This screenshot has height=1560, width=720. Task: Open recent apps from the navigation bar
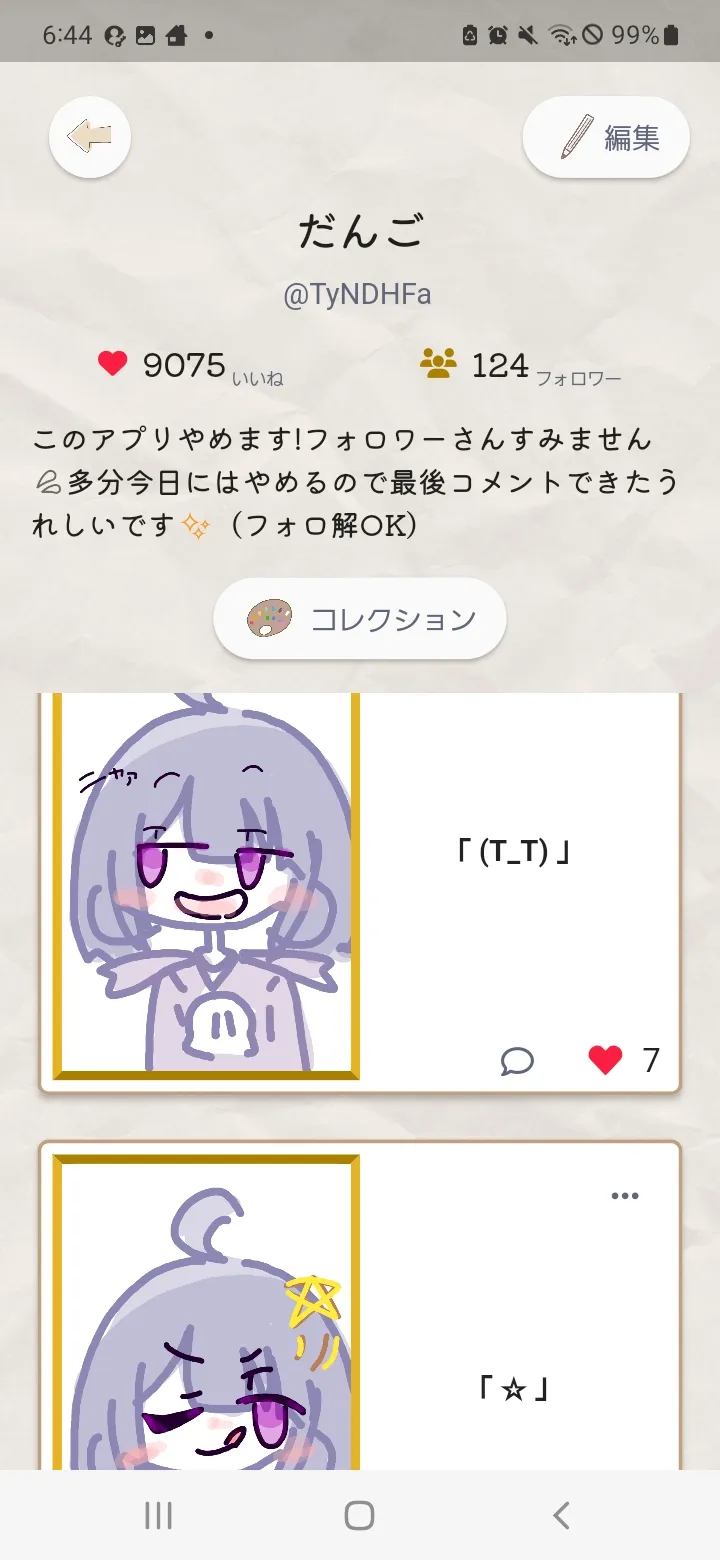158,1515
